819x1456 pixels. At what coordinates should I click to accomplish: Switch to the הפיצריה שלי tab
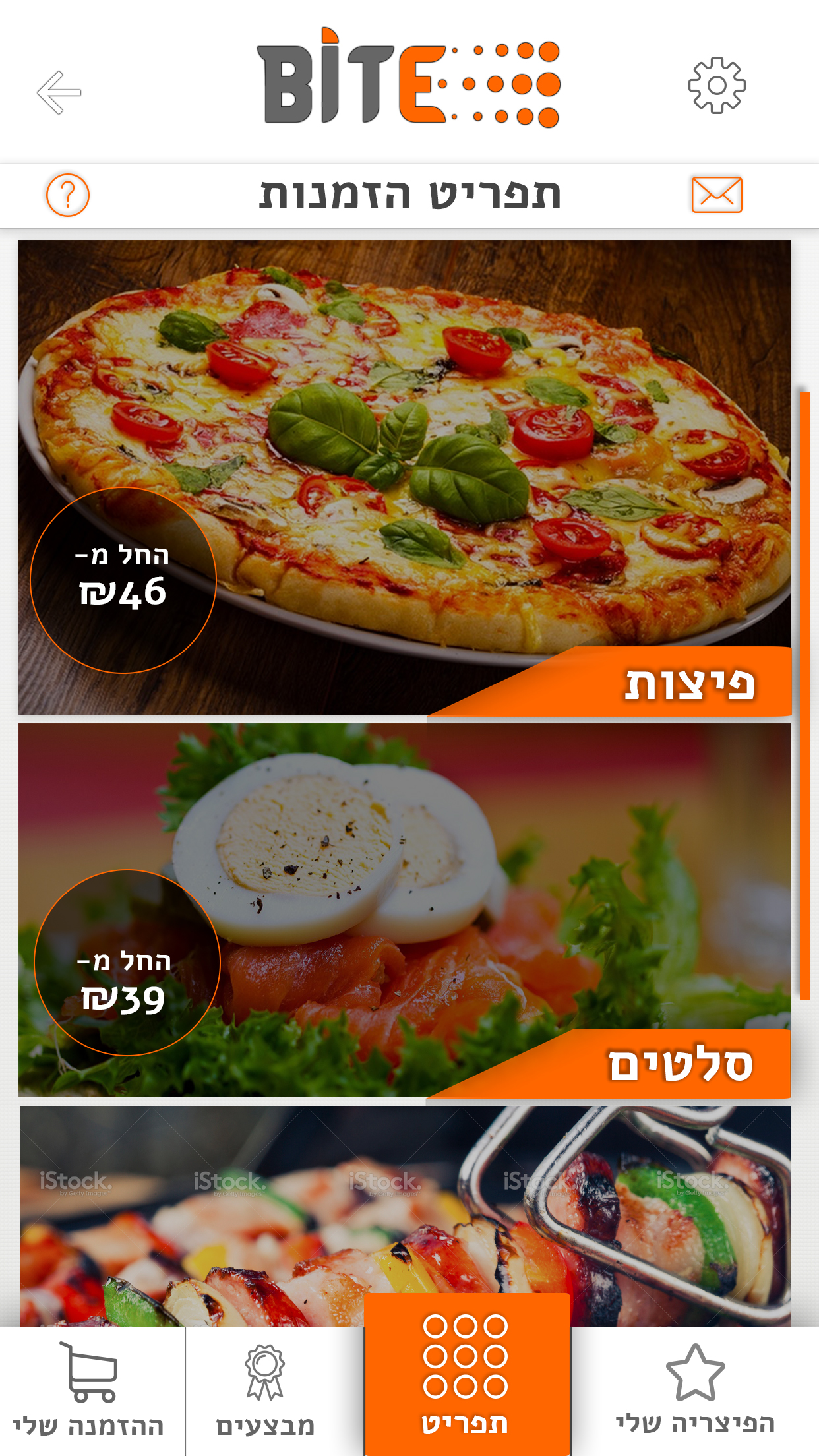click(695, 1393)
